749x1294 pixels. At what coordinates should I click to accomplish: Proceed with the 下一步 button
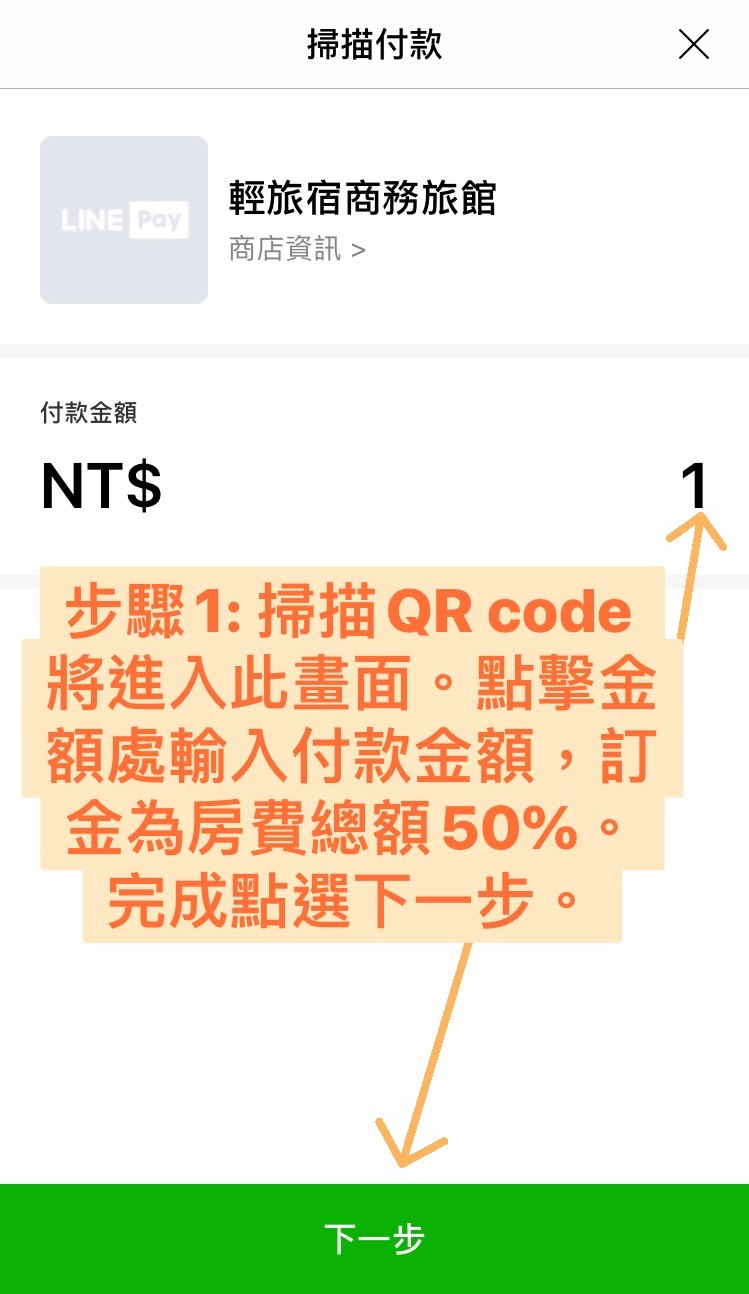coord(374,1239)
